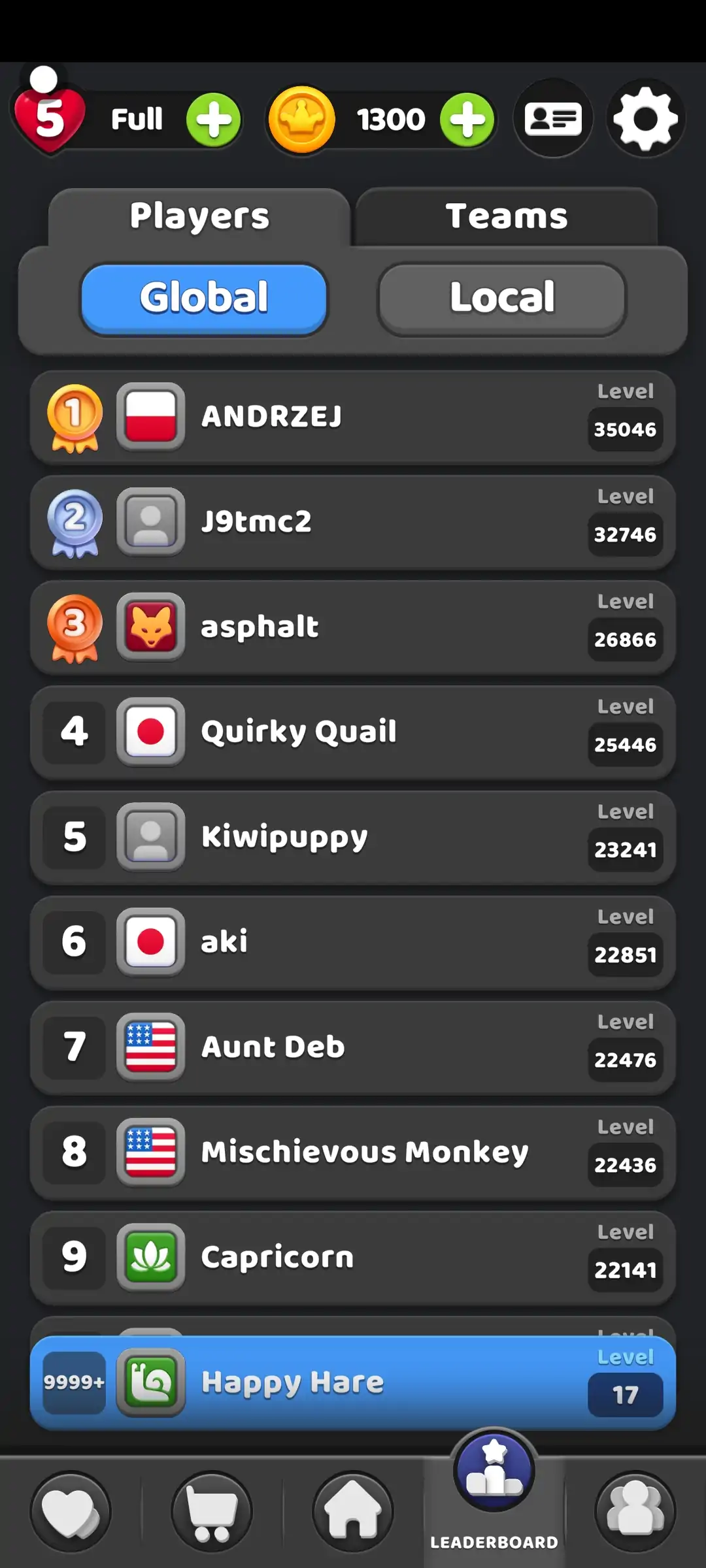The width and height of the screenshot is (706, 1568).
Task: Open the friends tab in bottom navigation
Action: pos(635,1511)
